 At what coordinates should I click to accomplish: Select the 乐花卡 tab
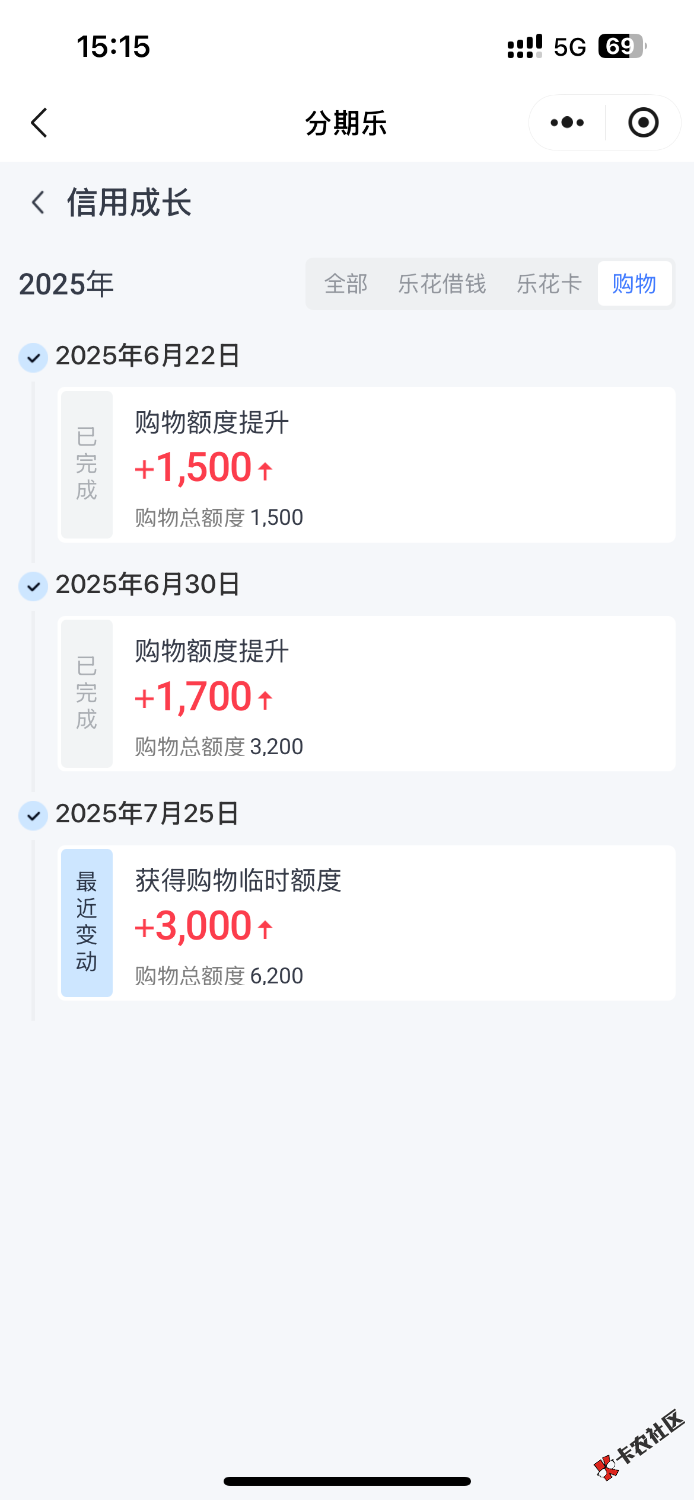[549, 284]
